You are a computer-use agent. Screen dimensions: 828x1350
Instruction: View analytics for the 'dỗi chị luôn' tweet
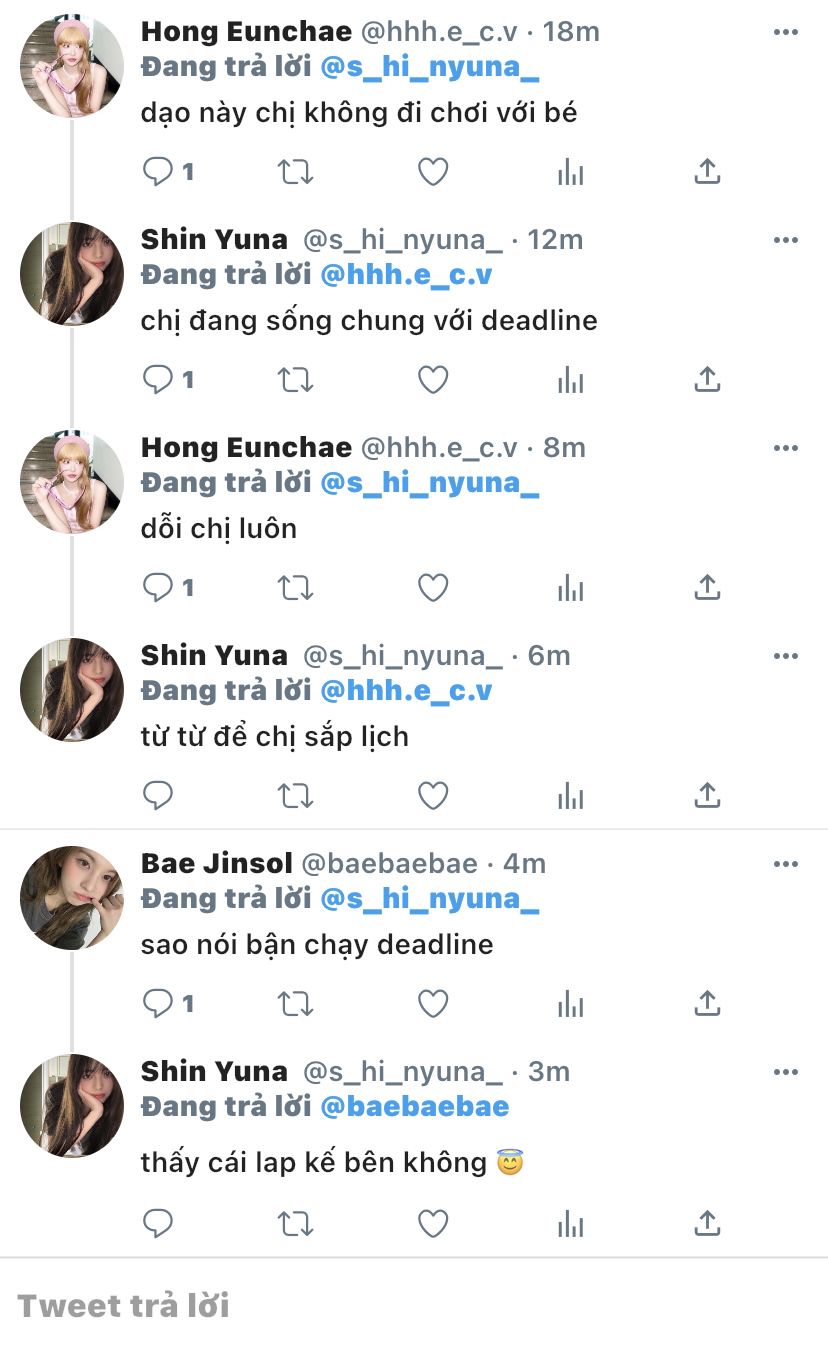(x=570, y=588)
